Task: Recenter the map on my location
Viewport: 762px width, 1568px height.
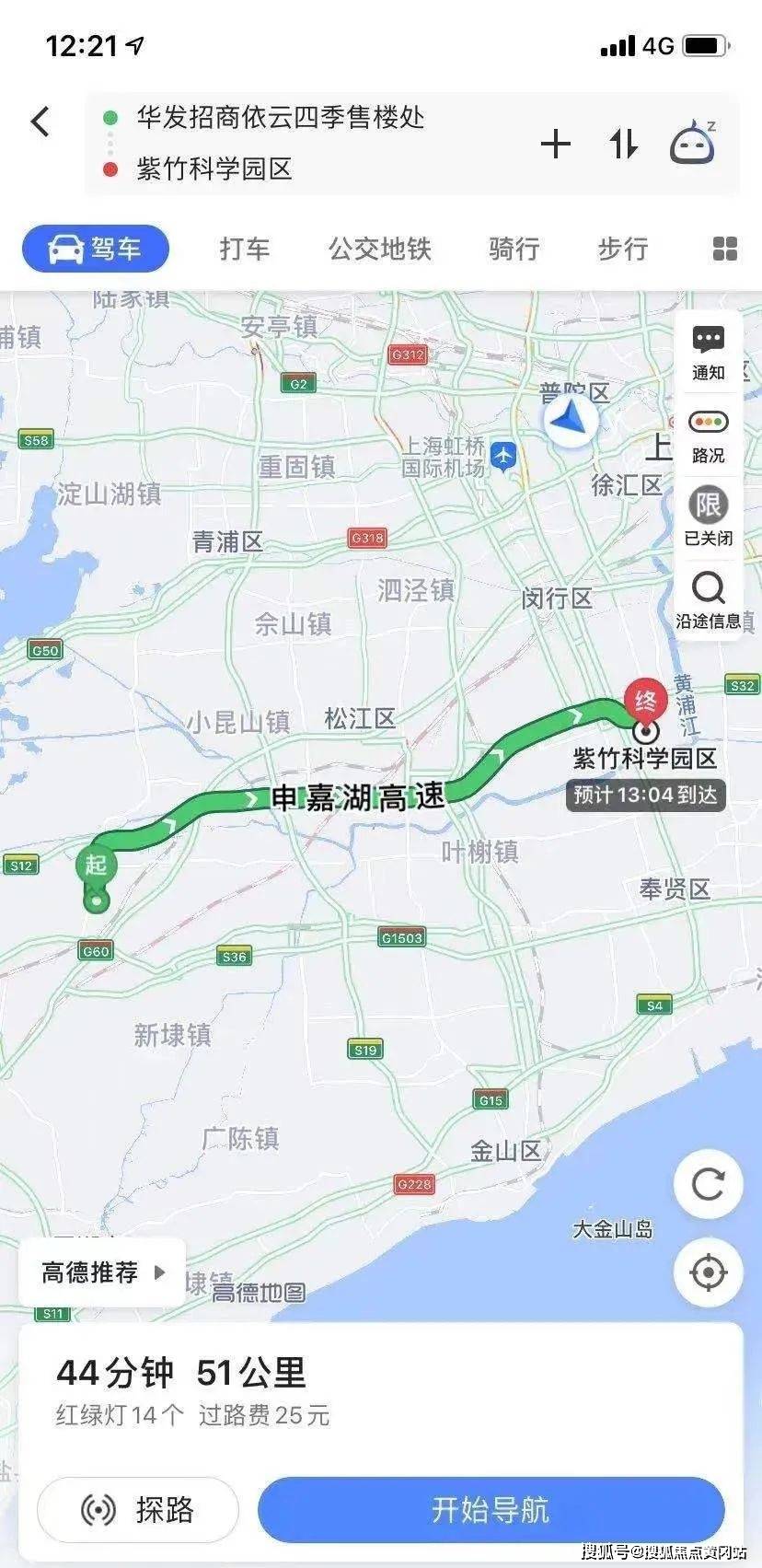Action: pos(708,1272)
